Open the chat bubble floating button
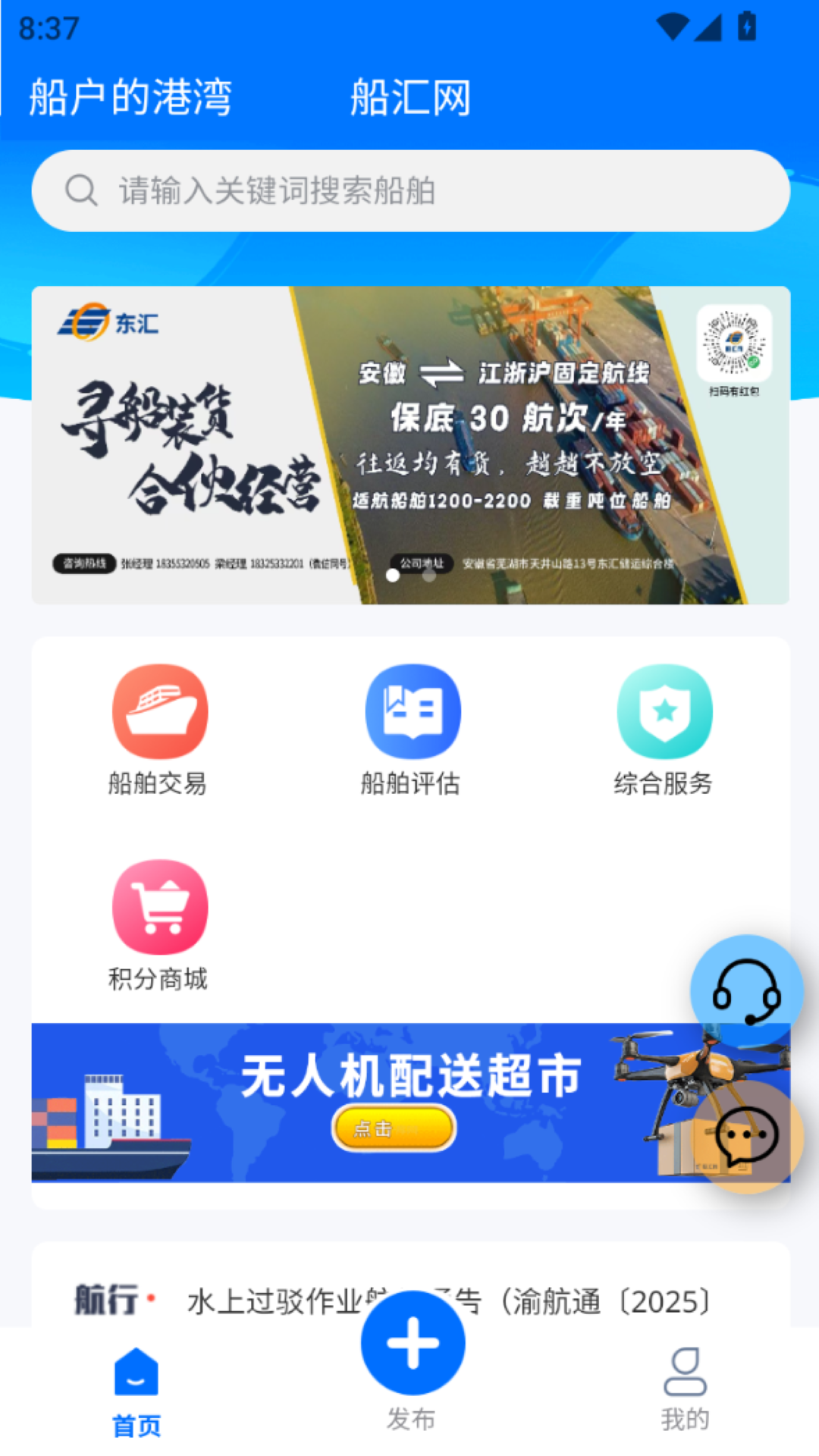Viewport: 819px width, 1456px height. 746,1136
